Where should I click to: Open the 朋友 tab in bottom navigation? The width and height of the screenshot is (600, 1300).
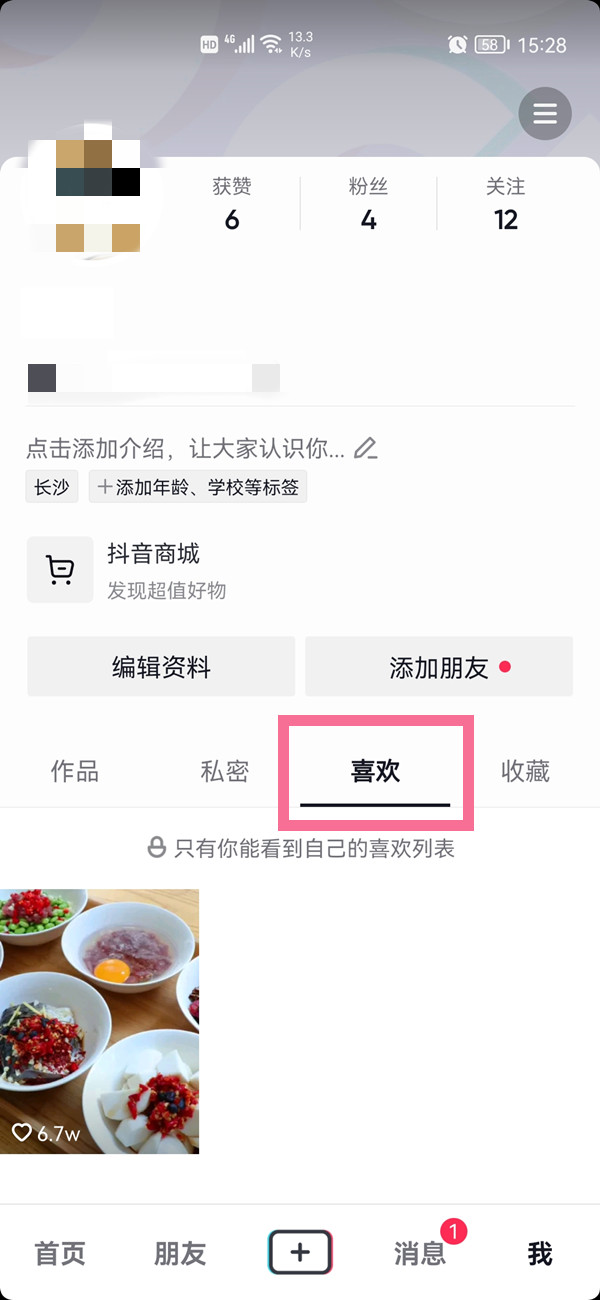click(180, 1253)
